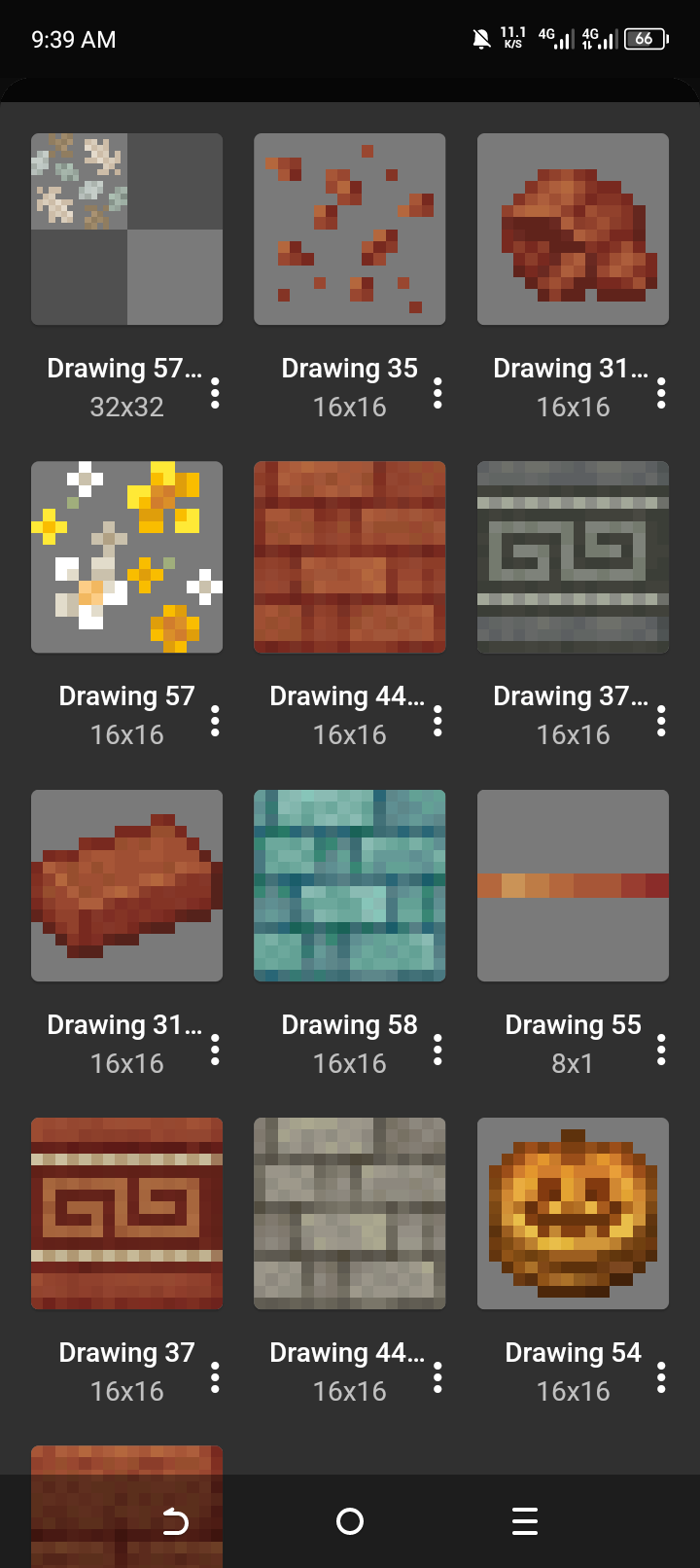This screenshot has height=1568, width=700.
Task: Open the flower-pattern Drawing 57 16x16
Action: [126, 557]
